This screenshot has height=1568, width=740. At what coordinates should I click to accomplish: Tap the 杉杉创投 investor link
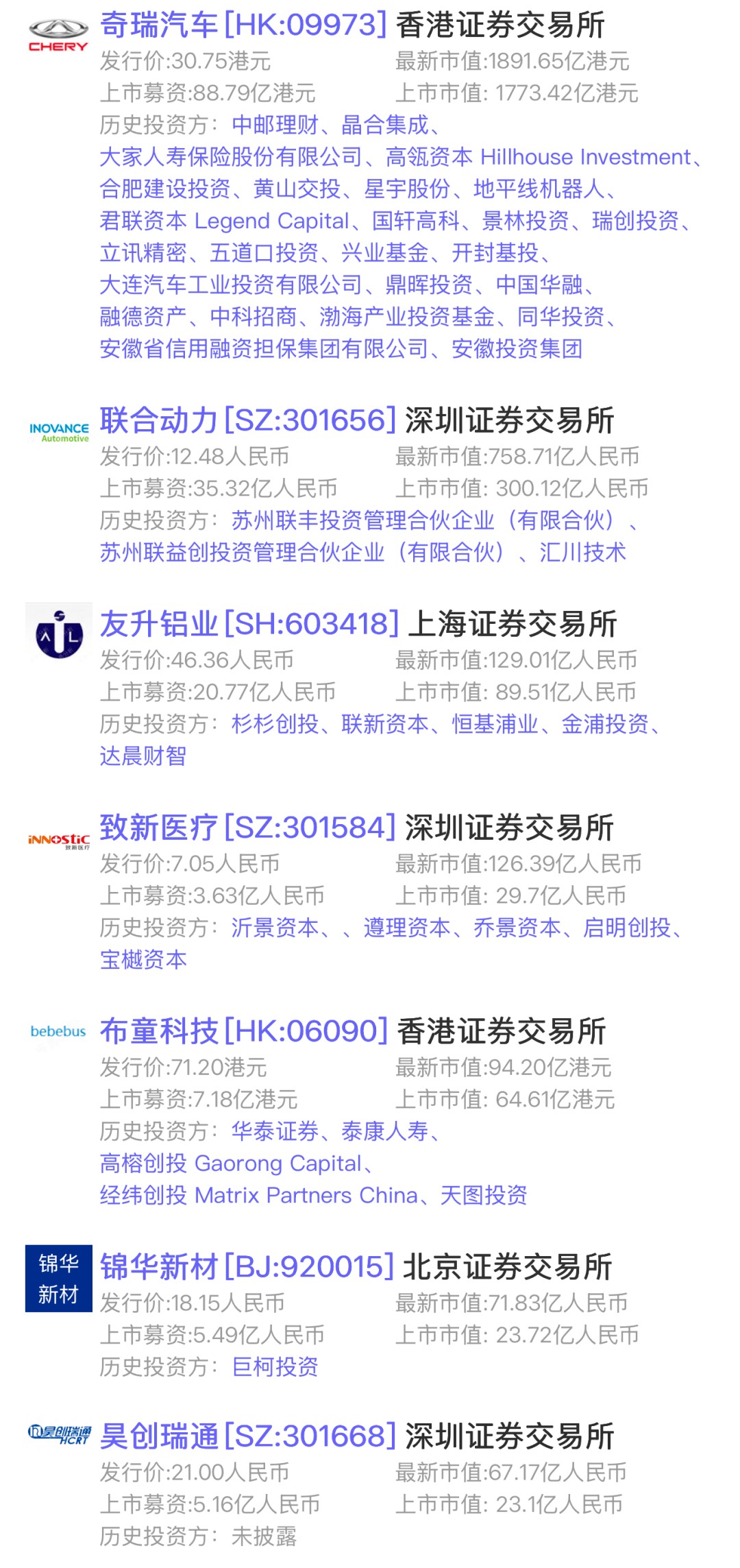pyautogui.click(x=275, y=724)
